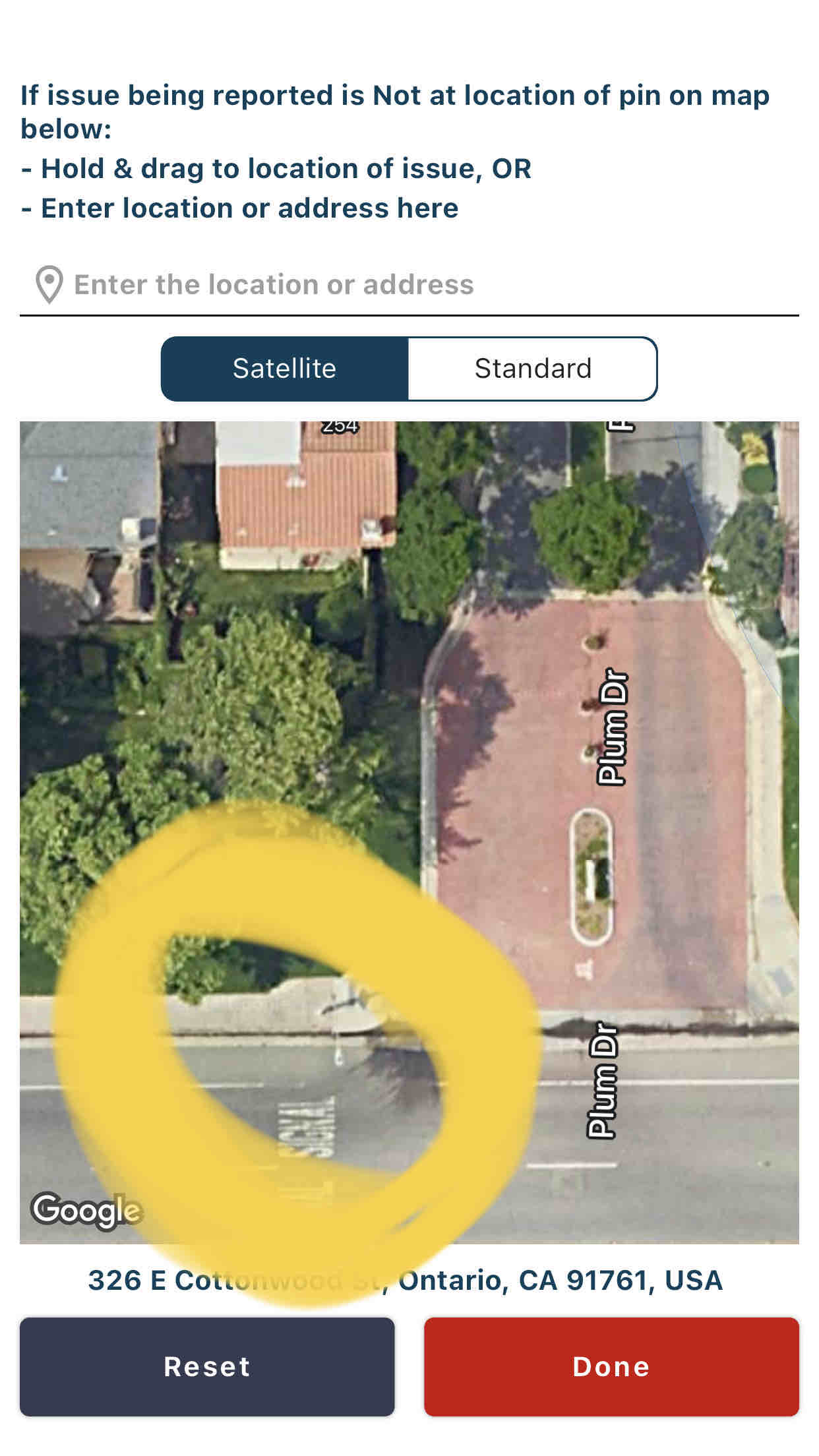
Task: Select the Satellite map view
Action: 285,369
